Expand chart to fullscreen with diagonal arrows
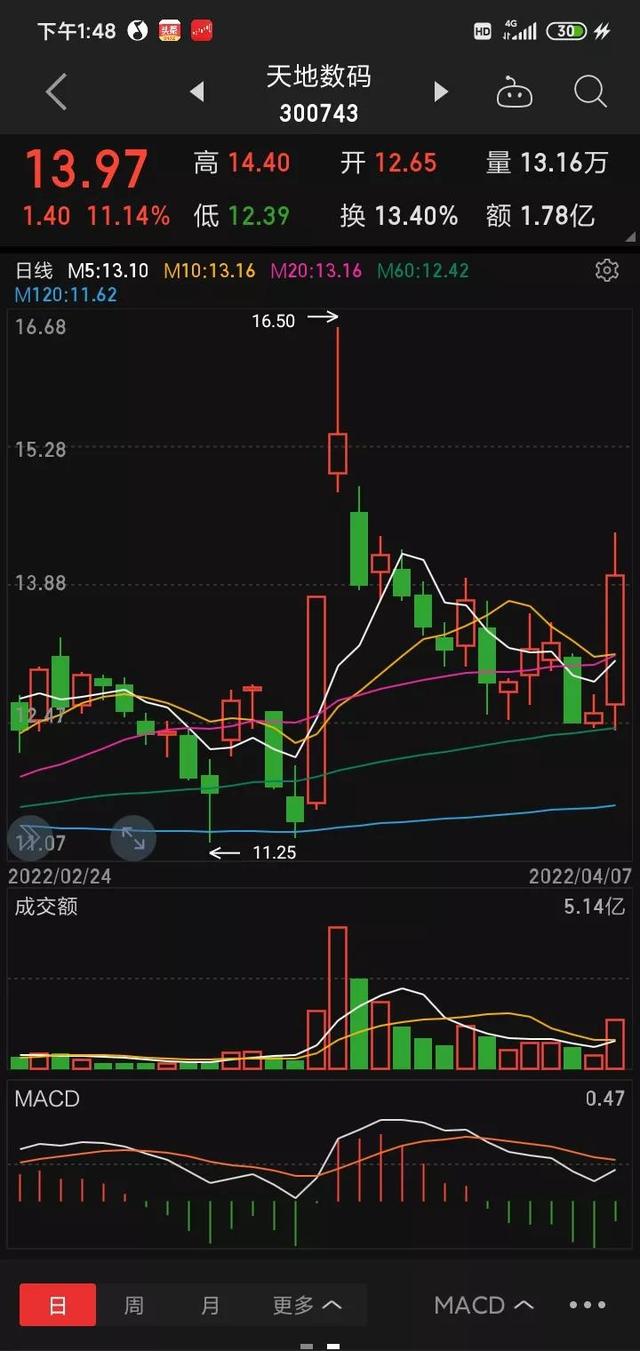The height and width of the screenshot is (1351, 640). (x=133, y=838)
